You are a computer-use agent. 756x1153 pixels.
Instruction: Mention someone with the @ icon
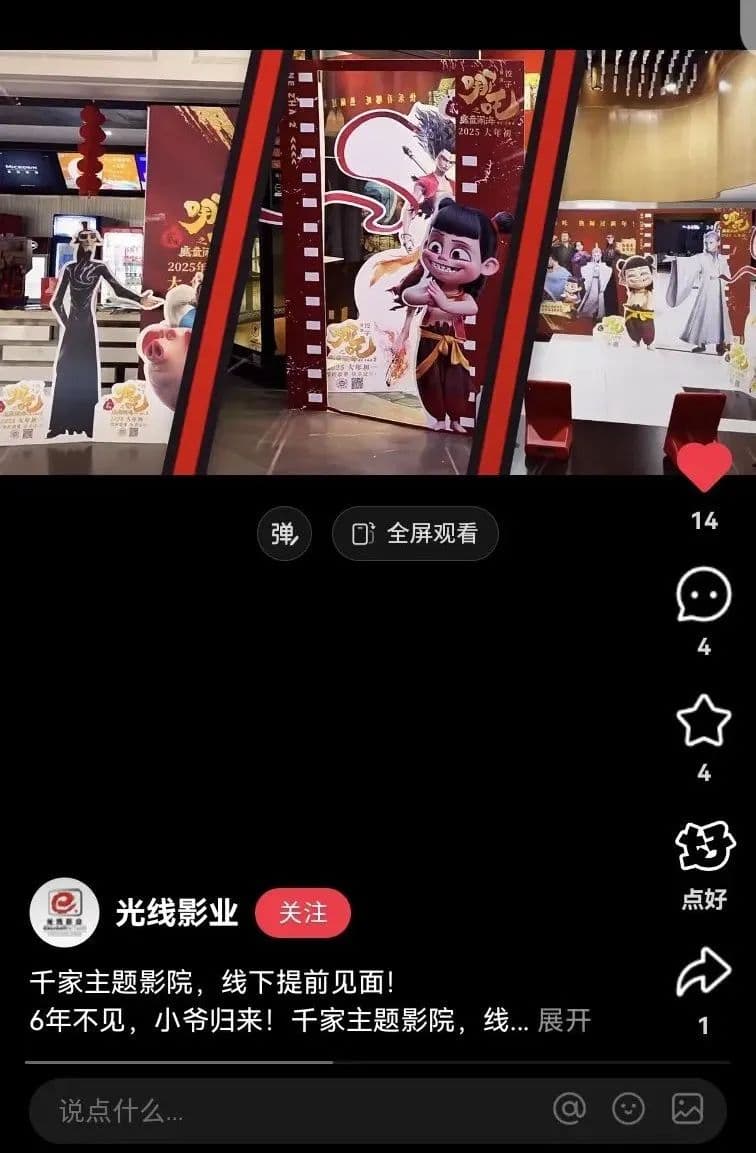[x=569, y=1109]
